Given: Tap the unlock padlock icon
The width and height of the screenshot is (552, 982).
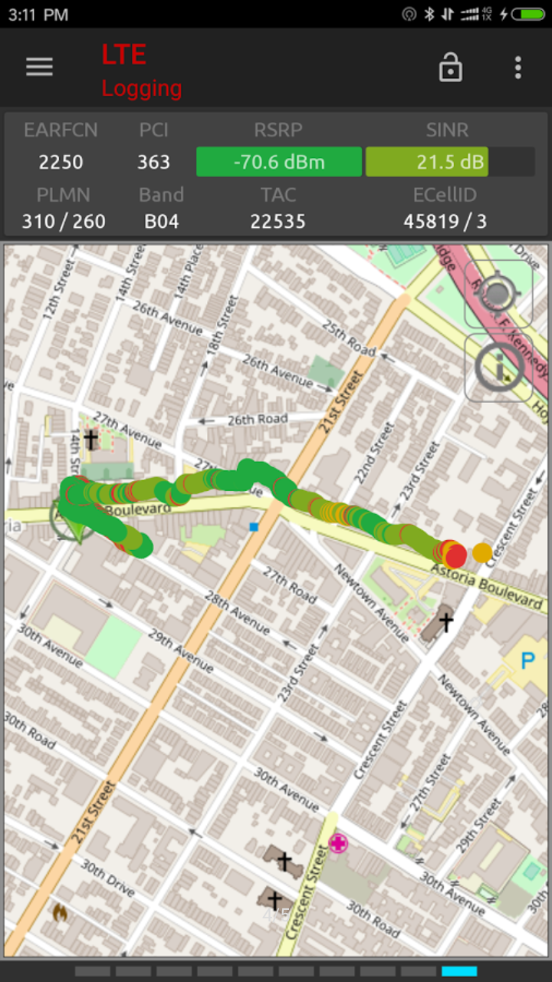Looking at the screenshot, I should point(450,67).
